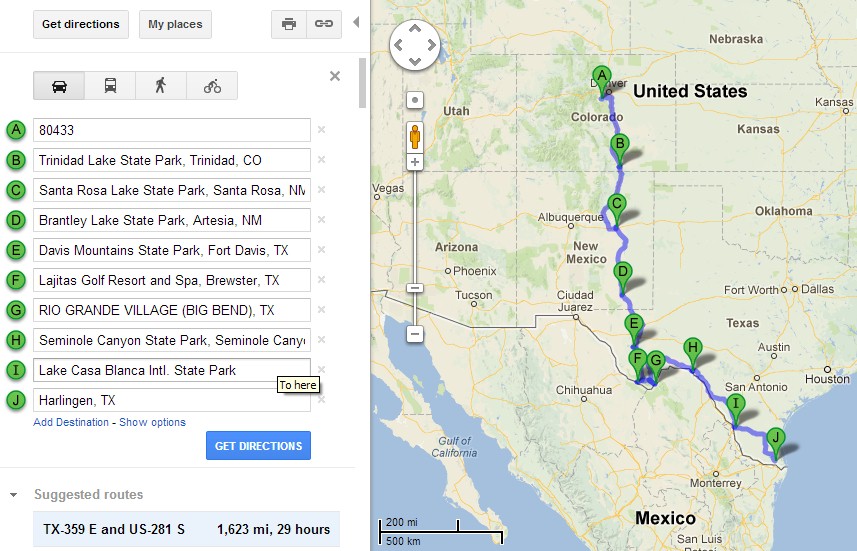Tap the blue GET DIRECTIONS button

tap(259, 446)
